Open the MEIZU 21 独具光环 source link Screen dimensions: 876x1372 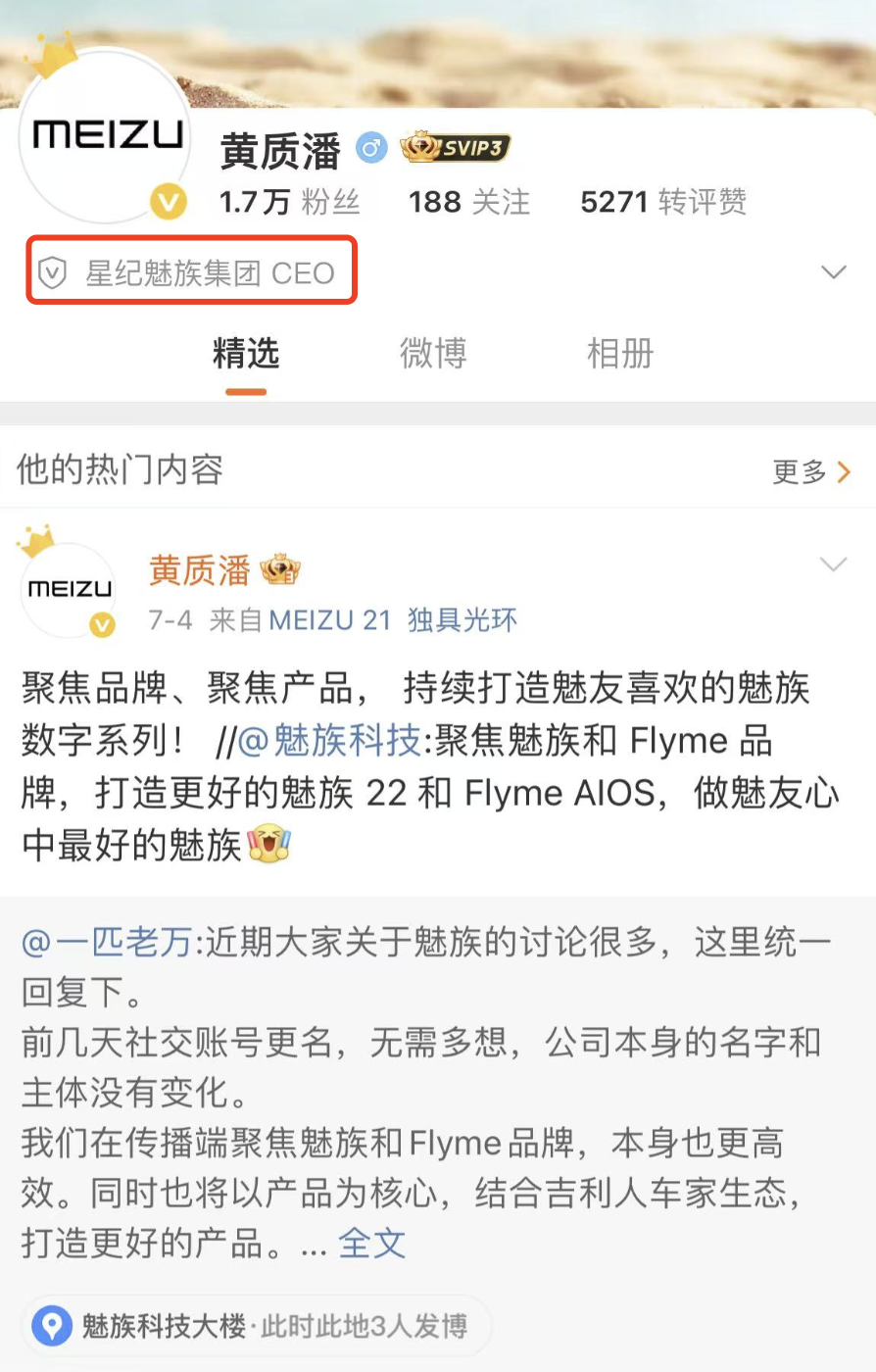pos(392,620)
